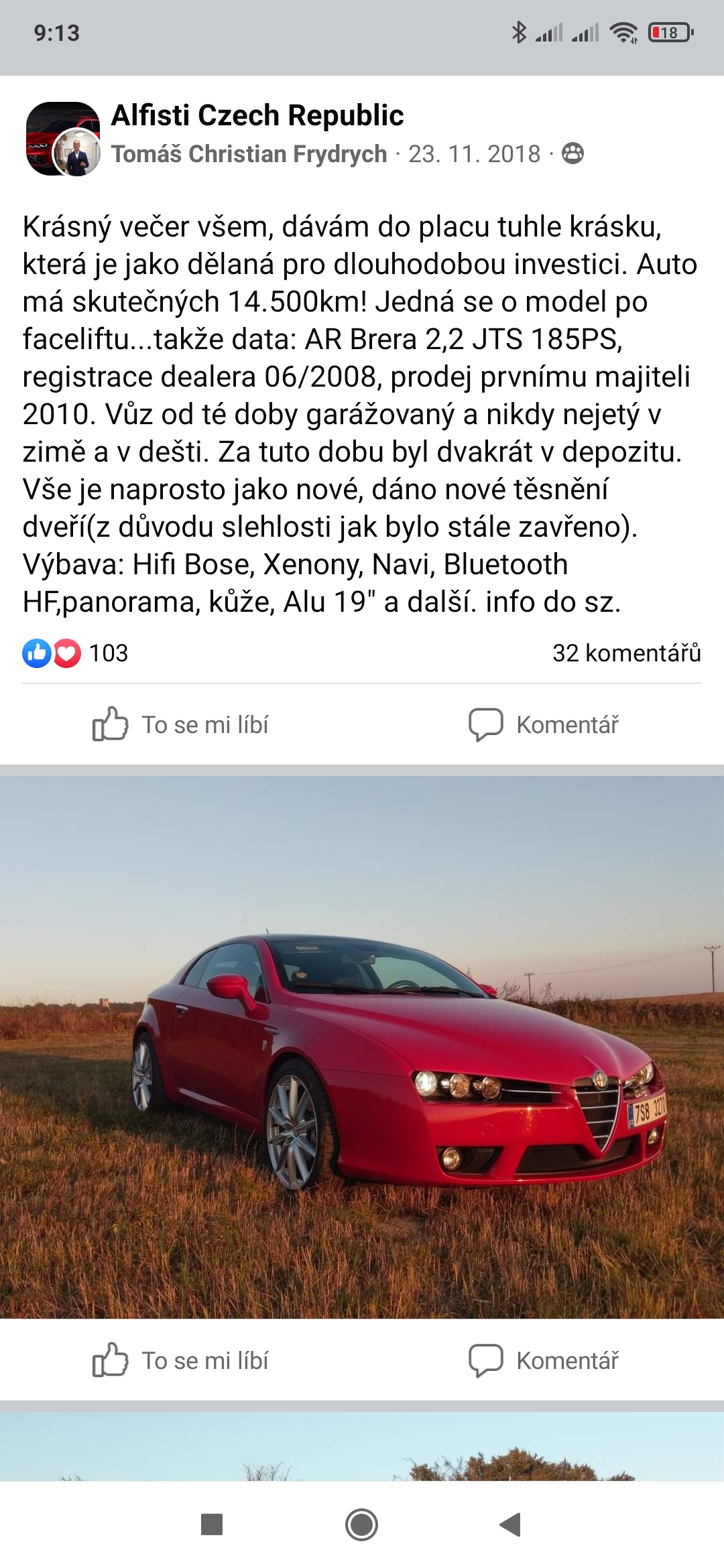724x1568 pixels.
Task: Open the red Alfa Brera photo
Action: point(362,1047)
